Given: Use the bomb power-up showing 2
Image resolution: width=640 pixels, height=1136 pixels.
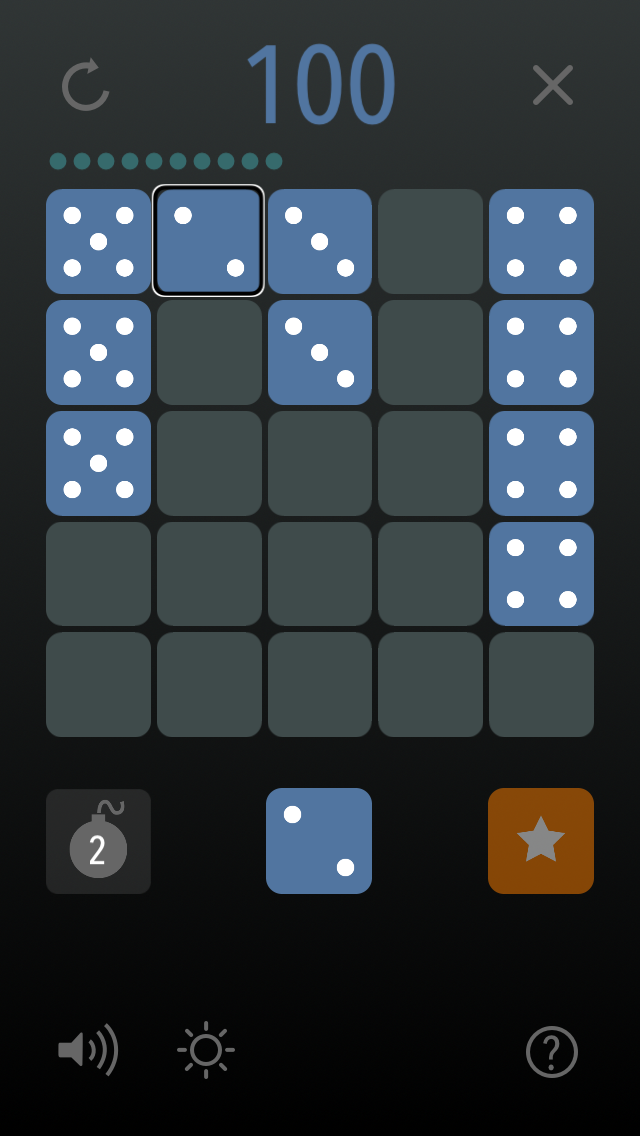Looking at the screenshot, I should pos(98,841).
